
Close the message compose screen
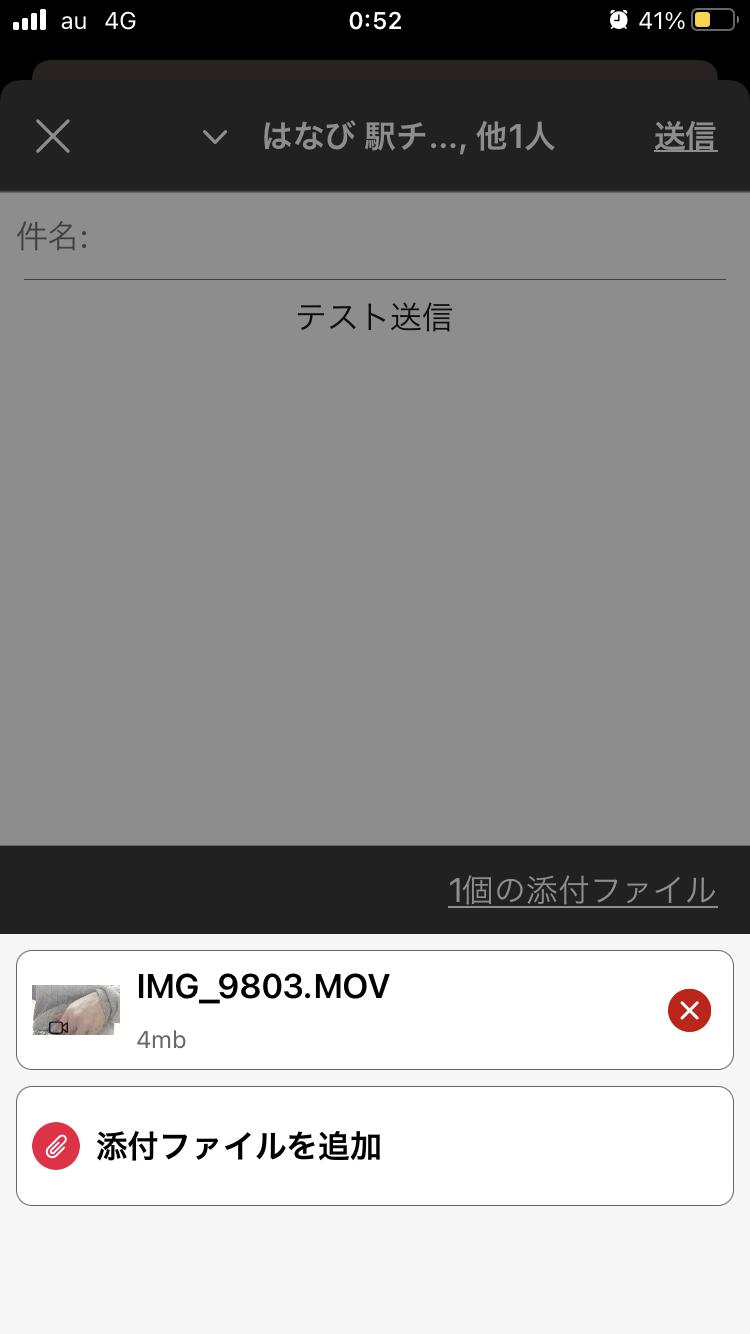click(x=52, y=136)
